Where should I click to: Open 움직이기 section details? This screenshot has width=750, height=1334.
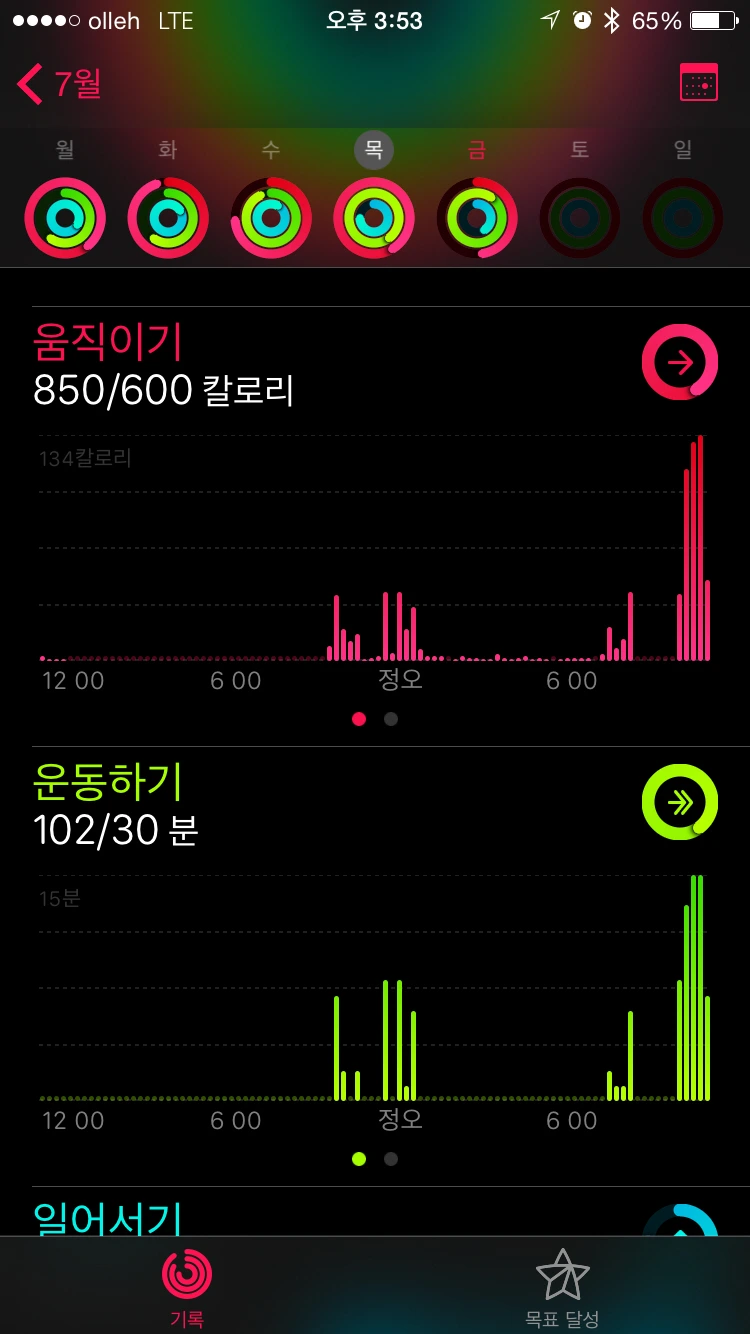[103, 340]
